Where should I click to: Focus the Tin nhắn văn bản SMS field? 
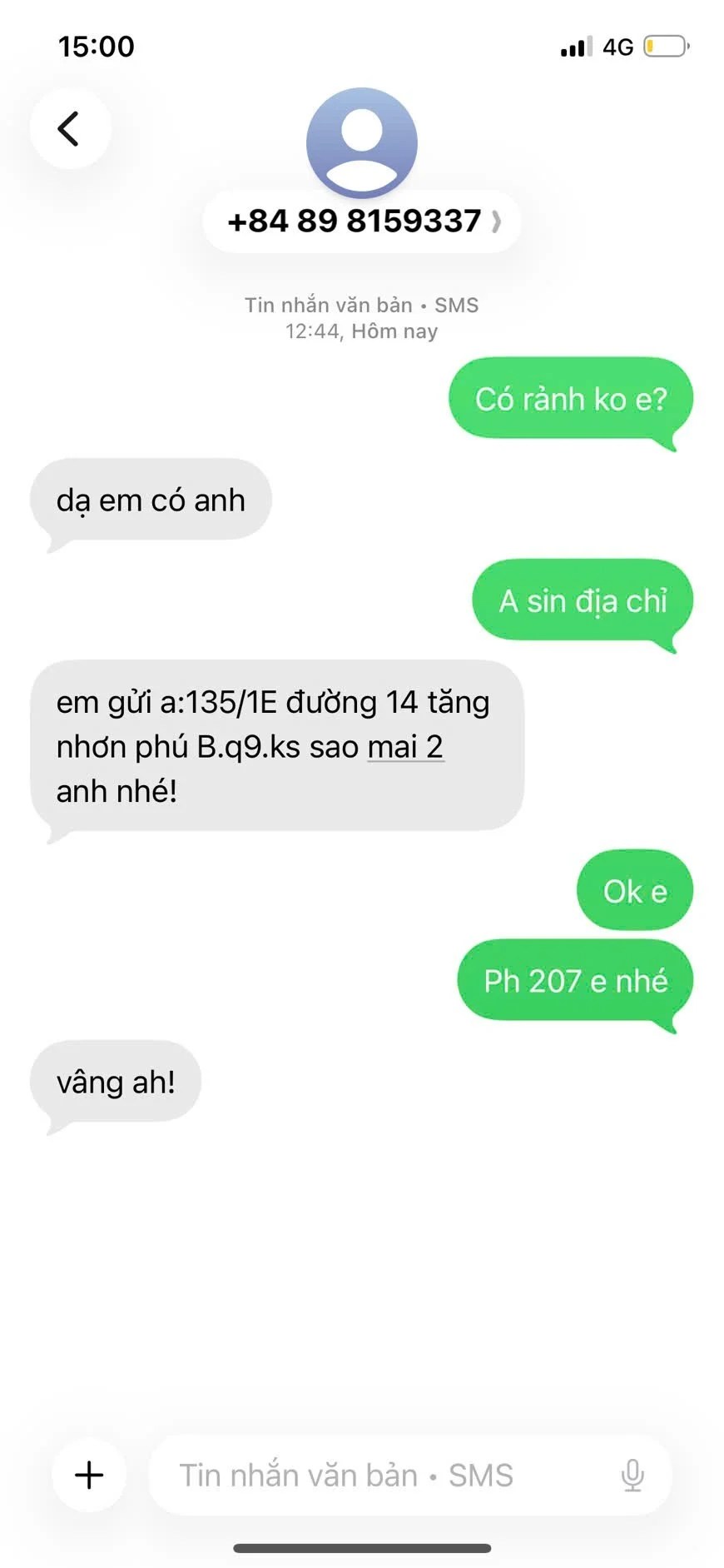point(374,1475)
